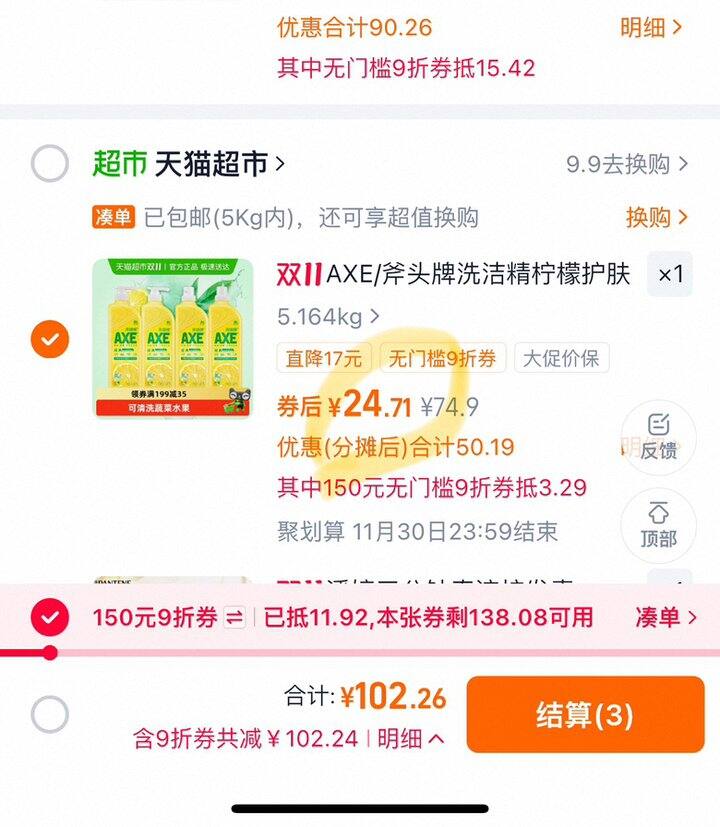Click the 9.9去换购 exchange link
The width and height of the screenshot is (720, 827).
pyautogui.click(x=624, y=165)
